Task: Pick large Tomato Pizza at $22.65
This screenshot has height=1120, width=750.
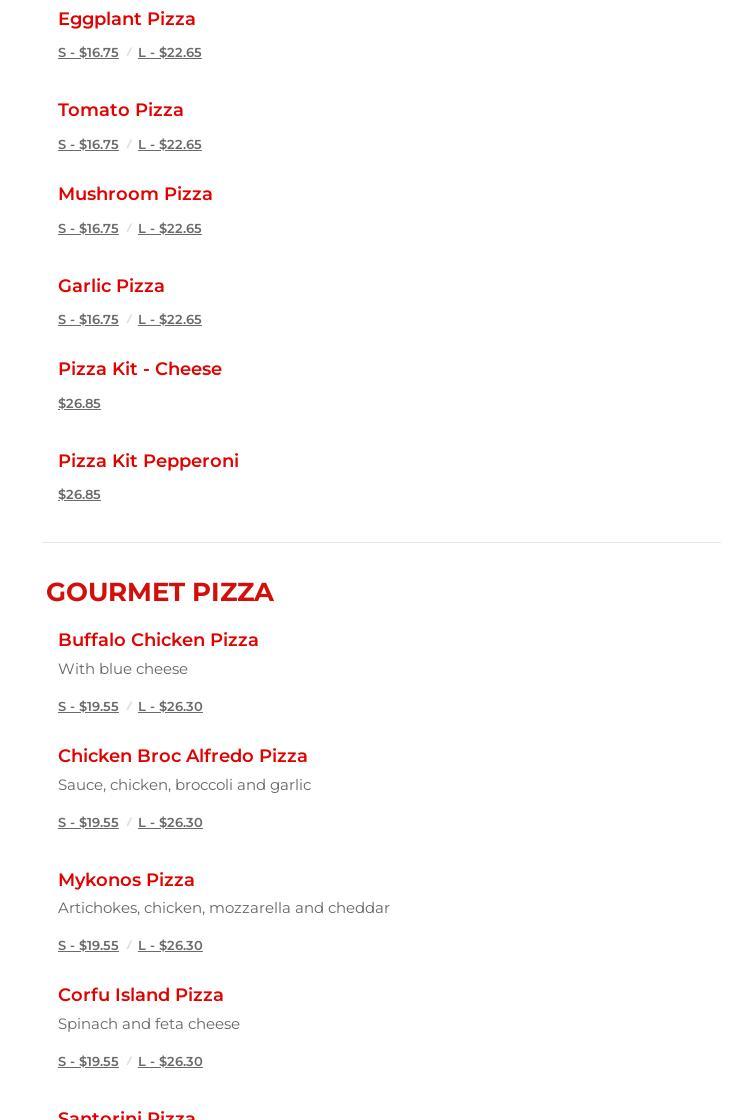Action: coord(169,145)
